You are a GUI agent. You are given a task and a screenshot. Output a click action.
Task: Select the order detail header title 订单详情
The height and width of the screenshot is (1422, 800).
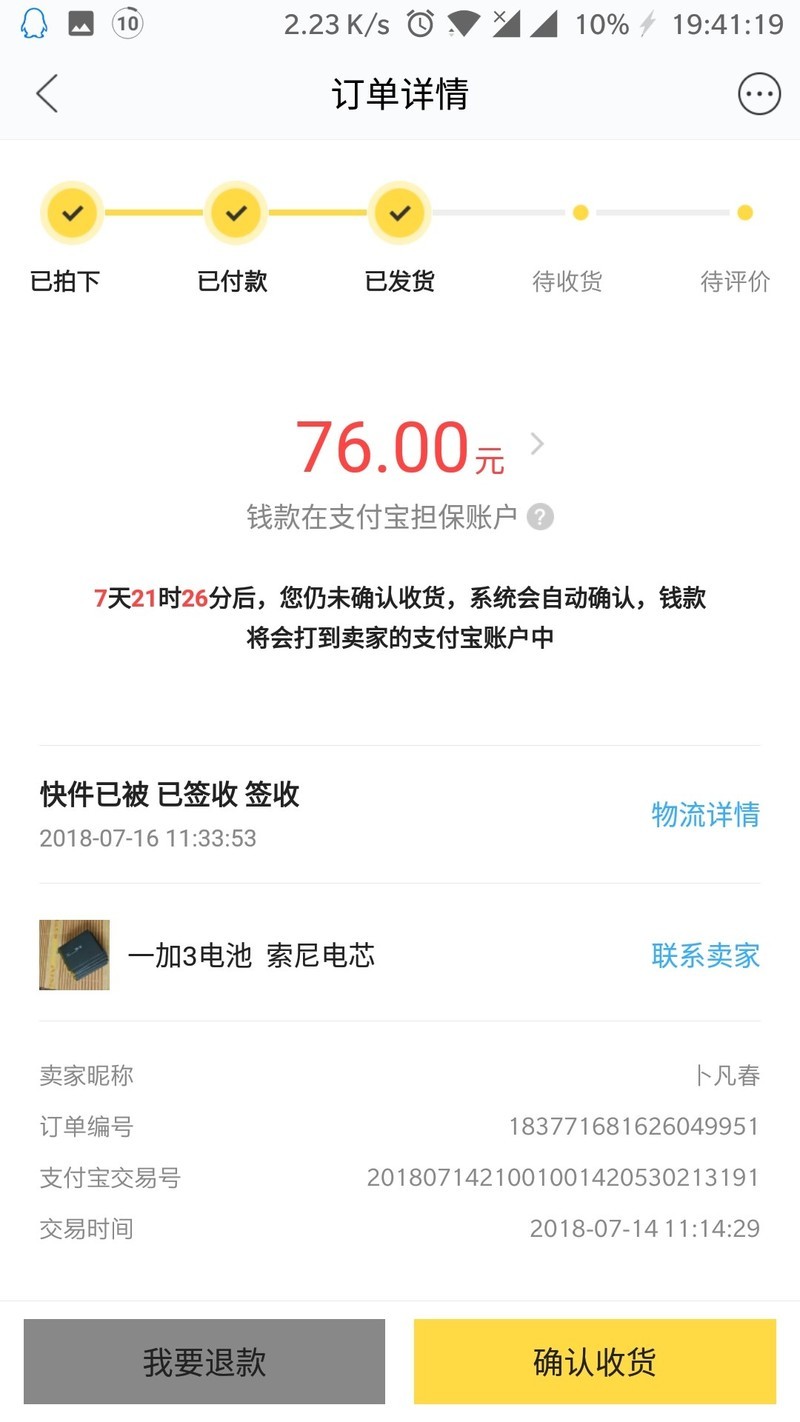[400, 93]
